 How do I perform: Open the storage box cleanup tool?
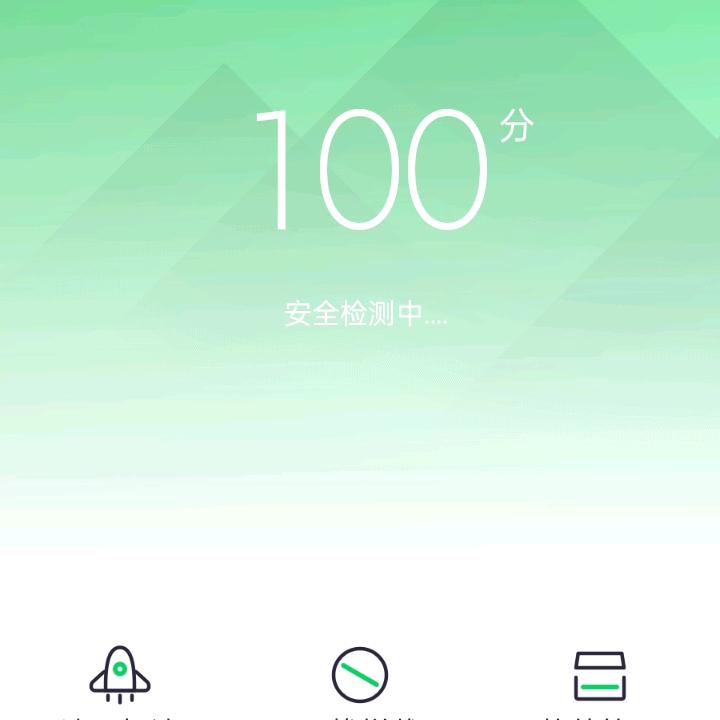[x=599, y=675]
